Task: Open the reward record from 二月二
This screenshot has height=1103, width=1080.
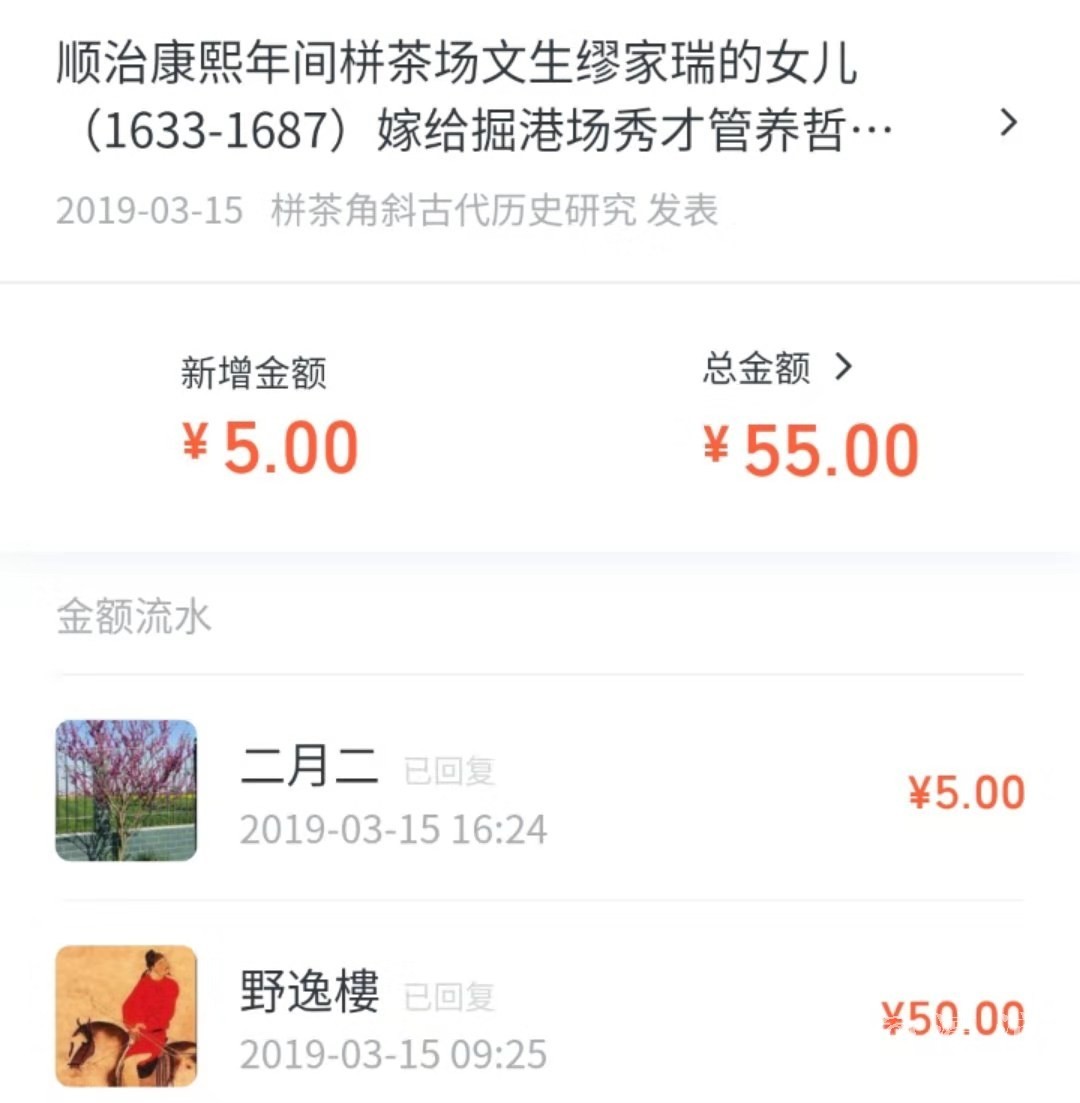Action: [x=540, y=791]
